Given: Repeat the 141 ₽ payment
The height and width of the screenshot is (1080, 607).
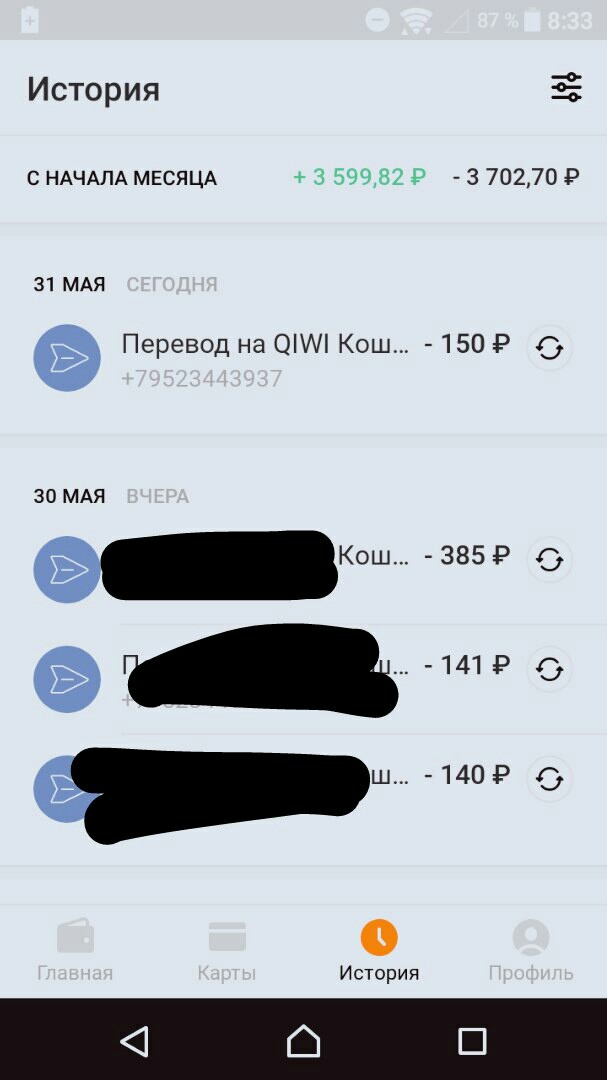Looking at the screenshot, I should click(x=549, y=670).
